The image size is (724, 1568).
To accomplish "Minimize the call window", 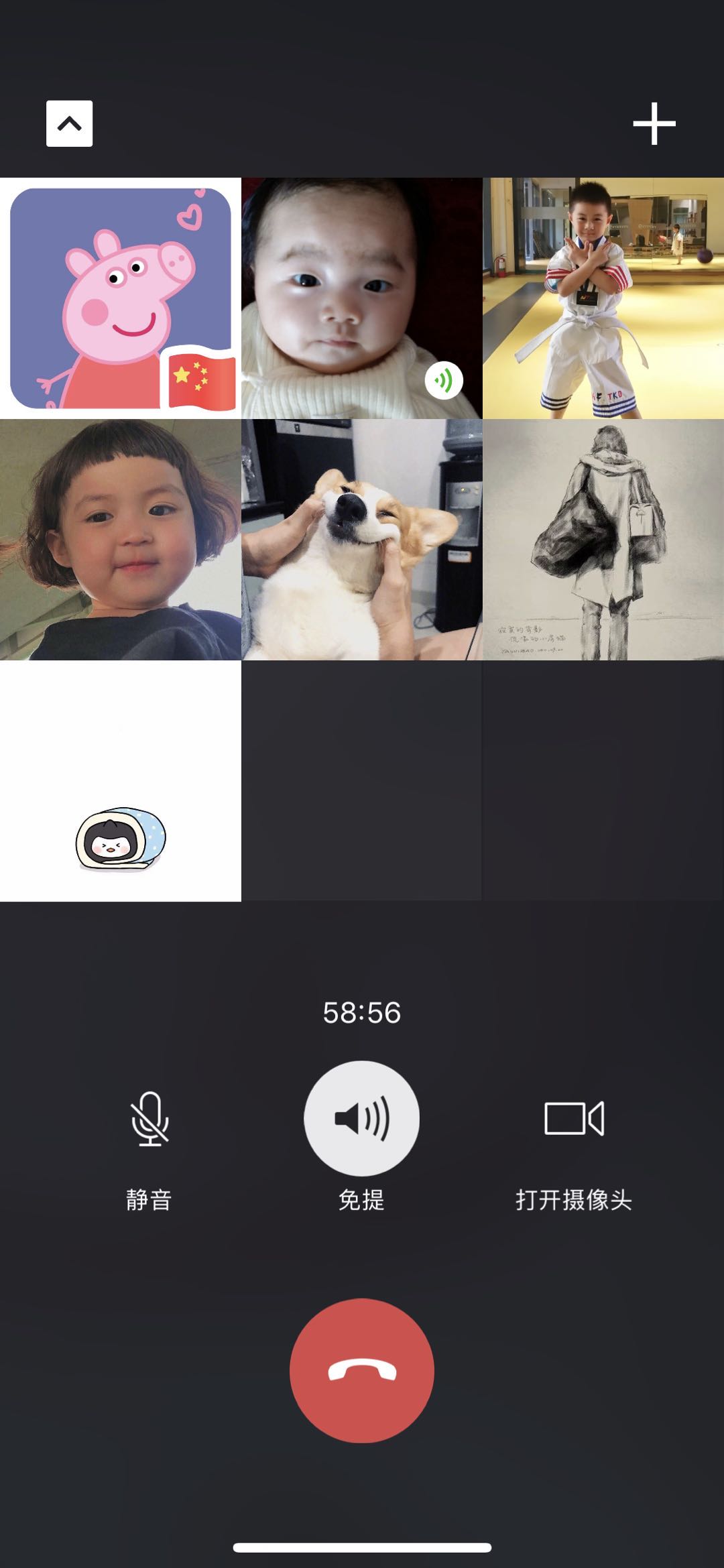I will pyautogui.click(x=69, y=123).
